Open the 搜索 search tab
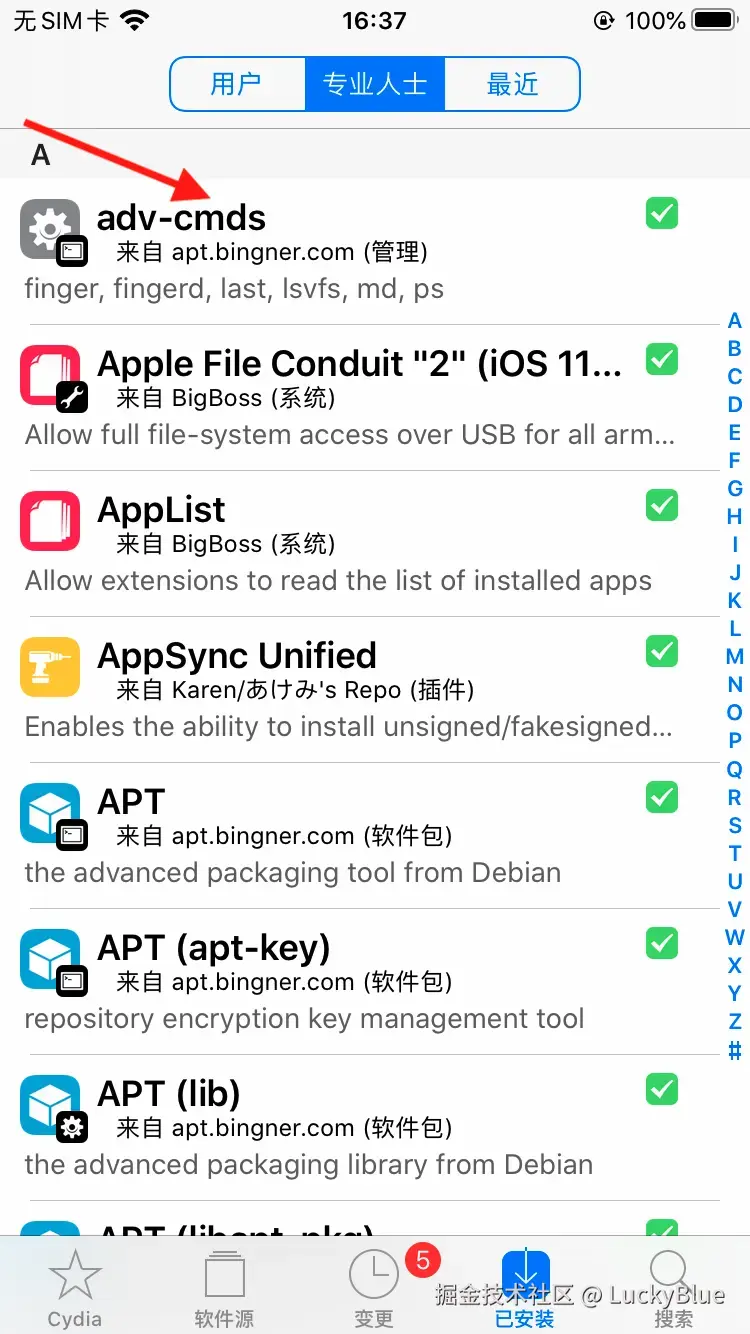The image size is (750, 1334). click(673, 1288)
